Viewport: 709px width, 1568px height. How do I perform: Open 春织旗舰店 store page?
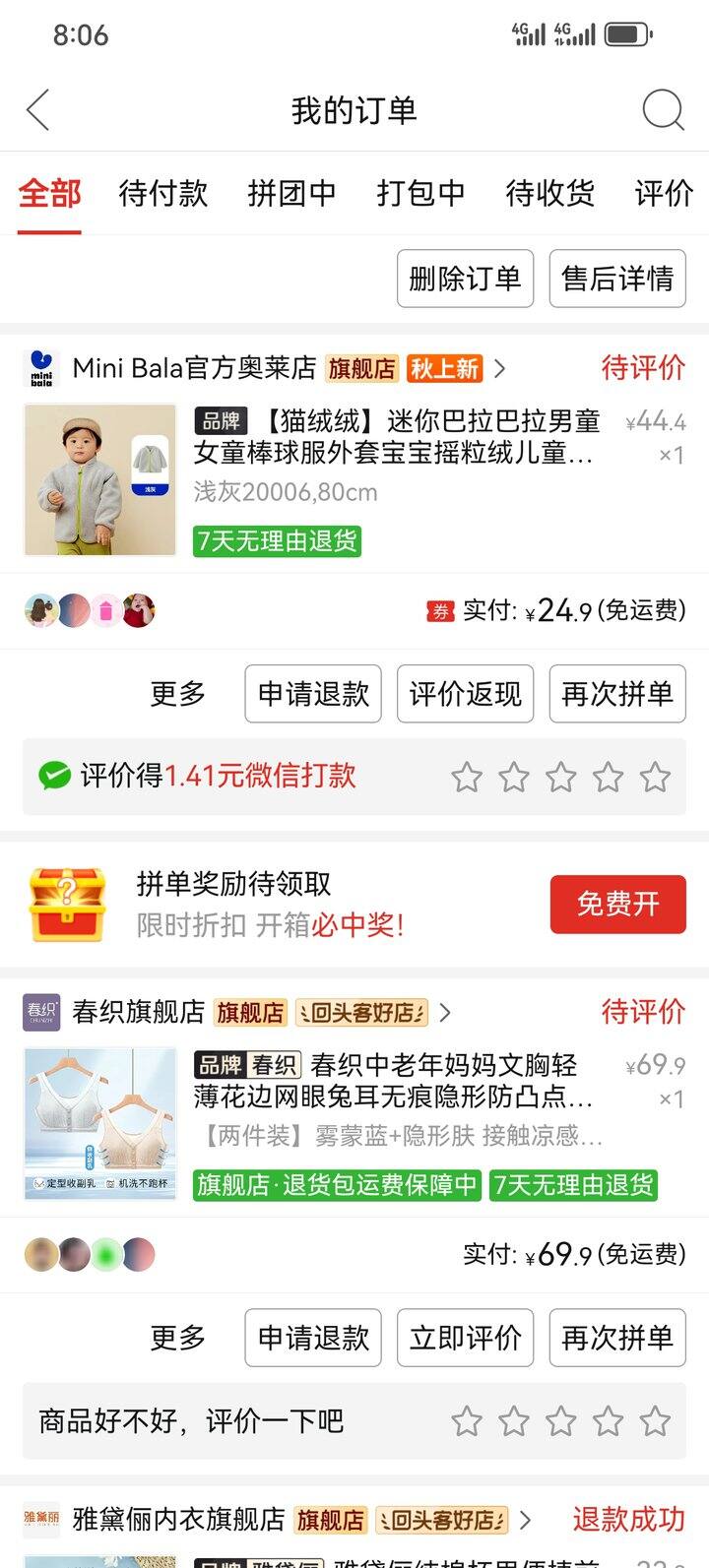[x=138, y=1012]
